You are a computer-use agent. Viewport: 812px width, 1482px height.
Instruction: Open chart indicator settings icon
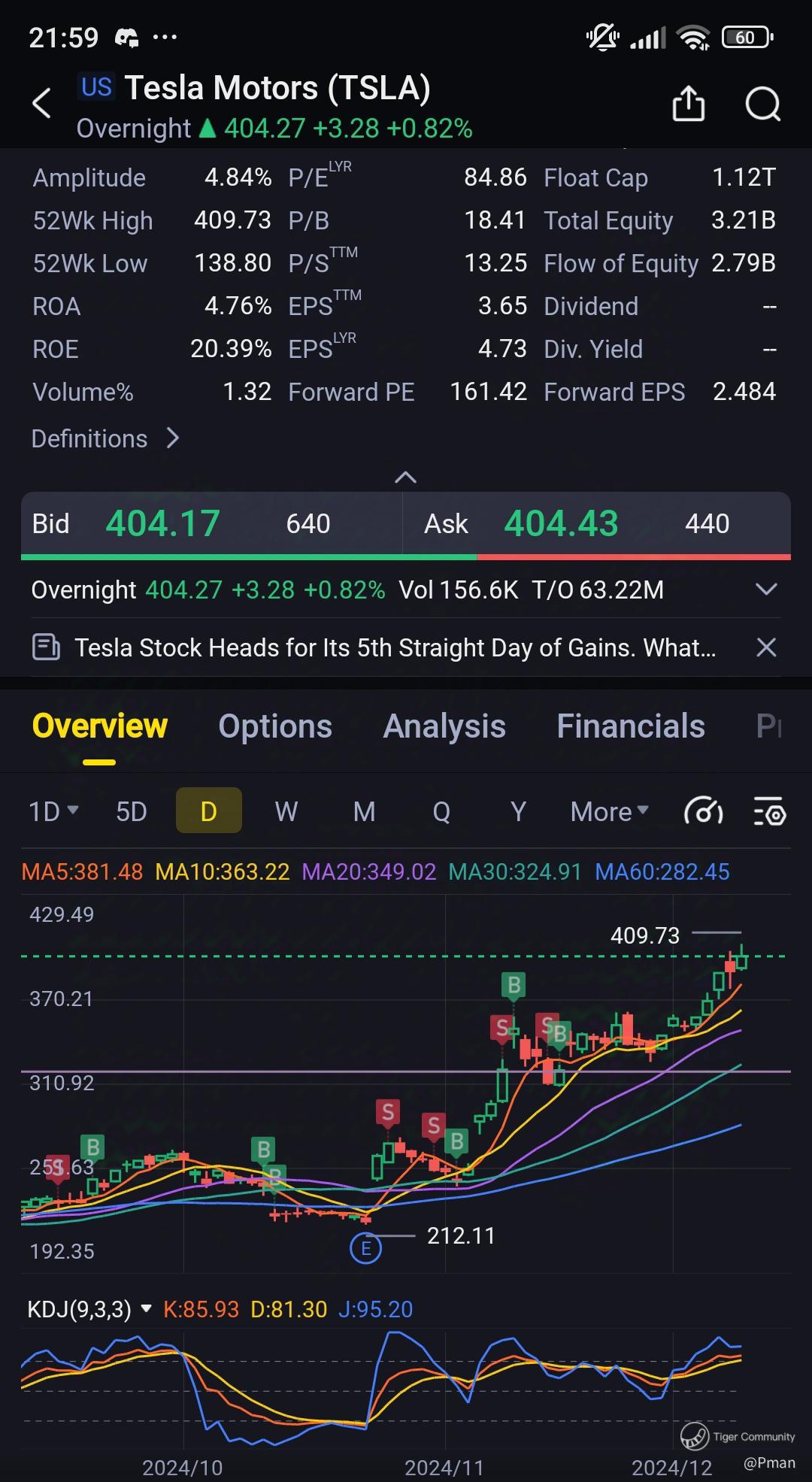[x=769, y=811]
